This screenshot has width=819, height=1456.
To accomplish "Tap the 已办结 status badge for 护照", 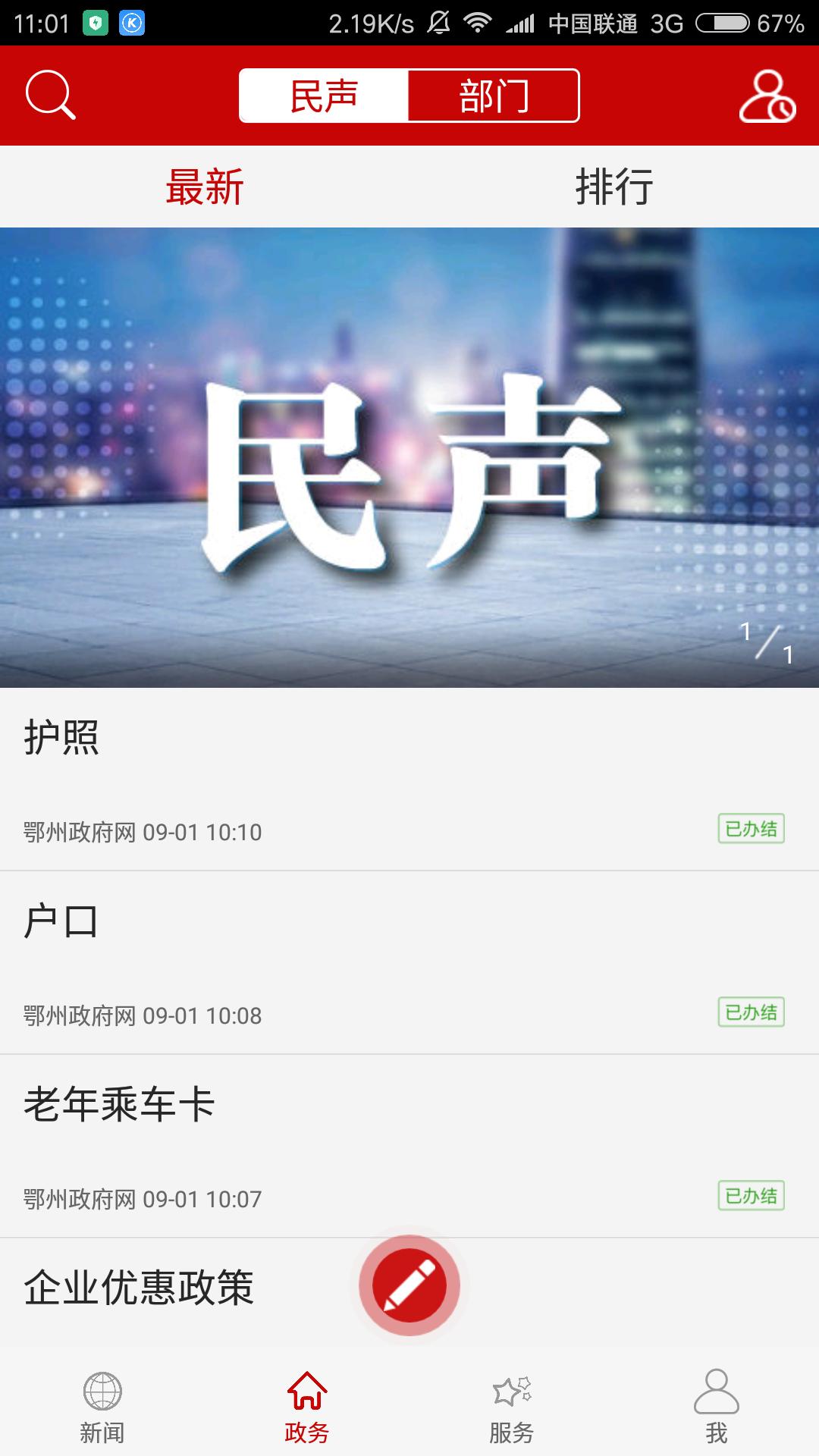I will tap(752, 830).
